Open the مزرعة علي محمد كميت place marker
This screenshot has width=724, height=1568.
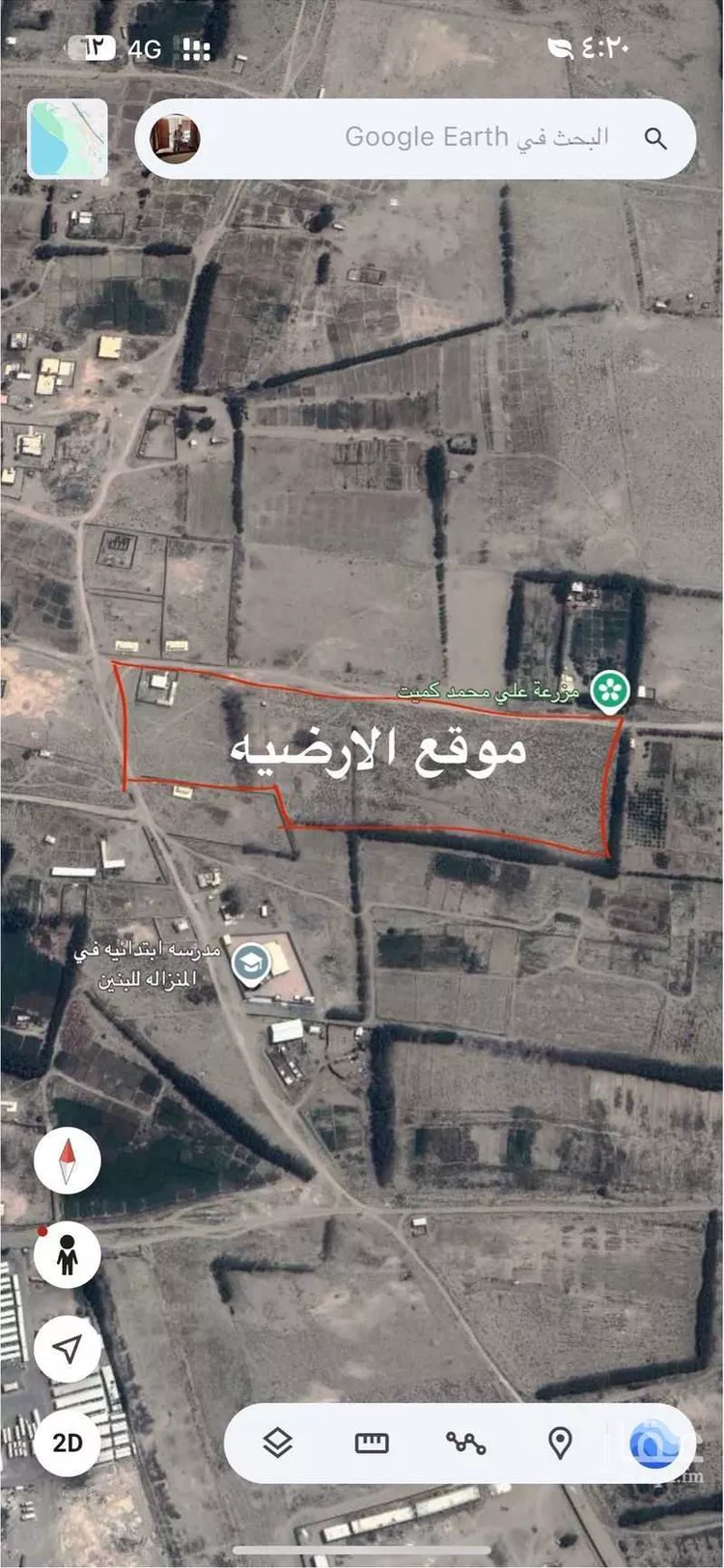tap(610, 690)
